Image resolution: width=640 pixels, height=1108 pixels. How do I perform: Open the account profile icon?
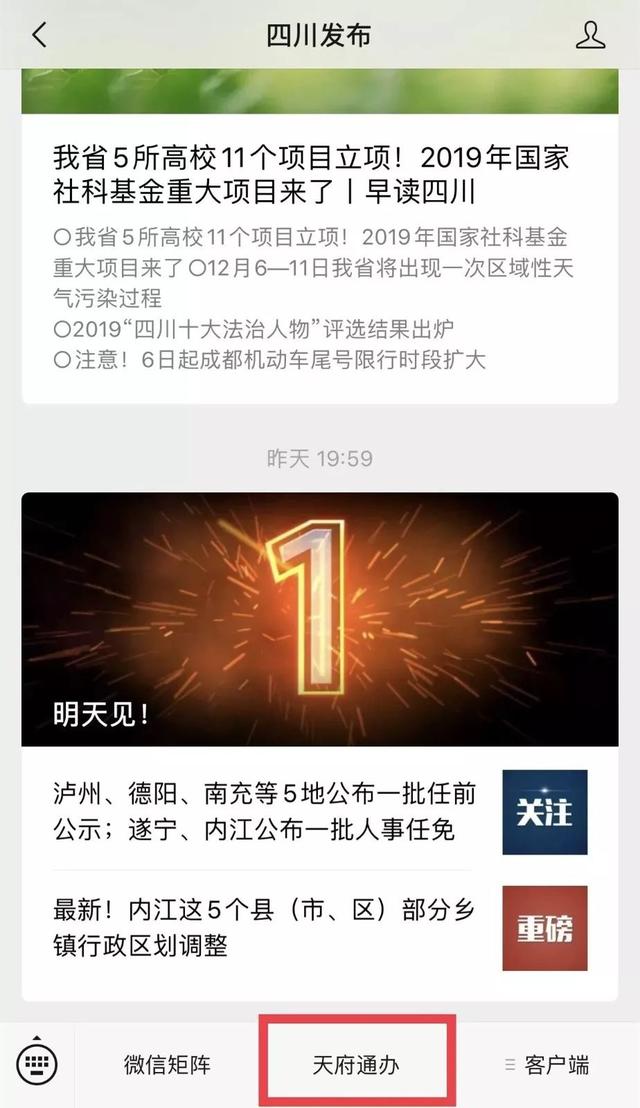click(591, 35)
